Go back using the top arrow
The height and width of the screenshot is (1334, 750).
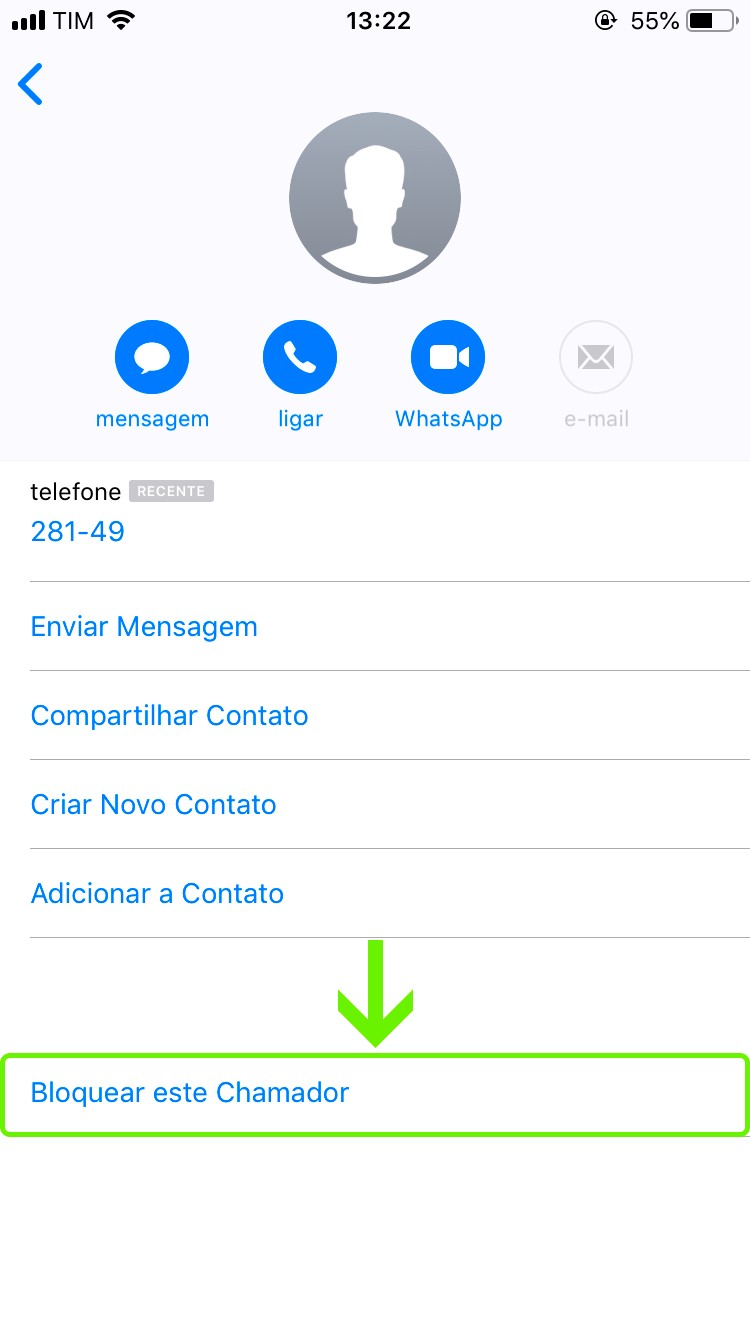pyautogui.click(x=31, y=85)
